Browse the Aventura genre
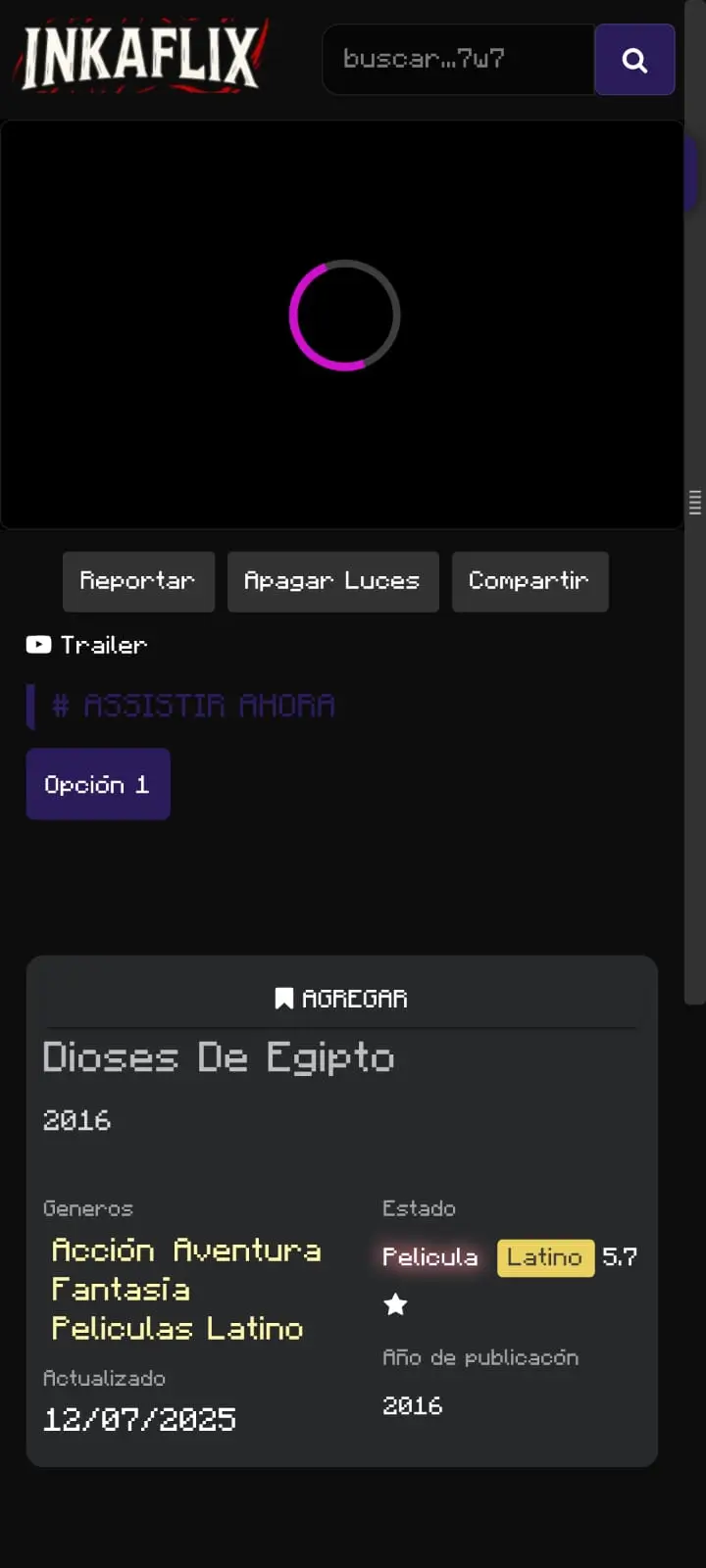706x1568 pixels. click(247, 1250)
